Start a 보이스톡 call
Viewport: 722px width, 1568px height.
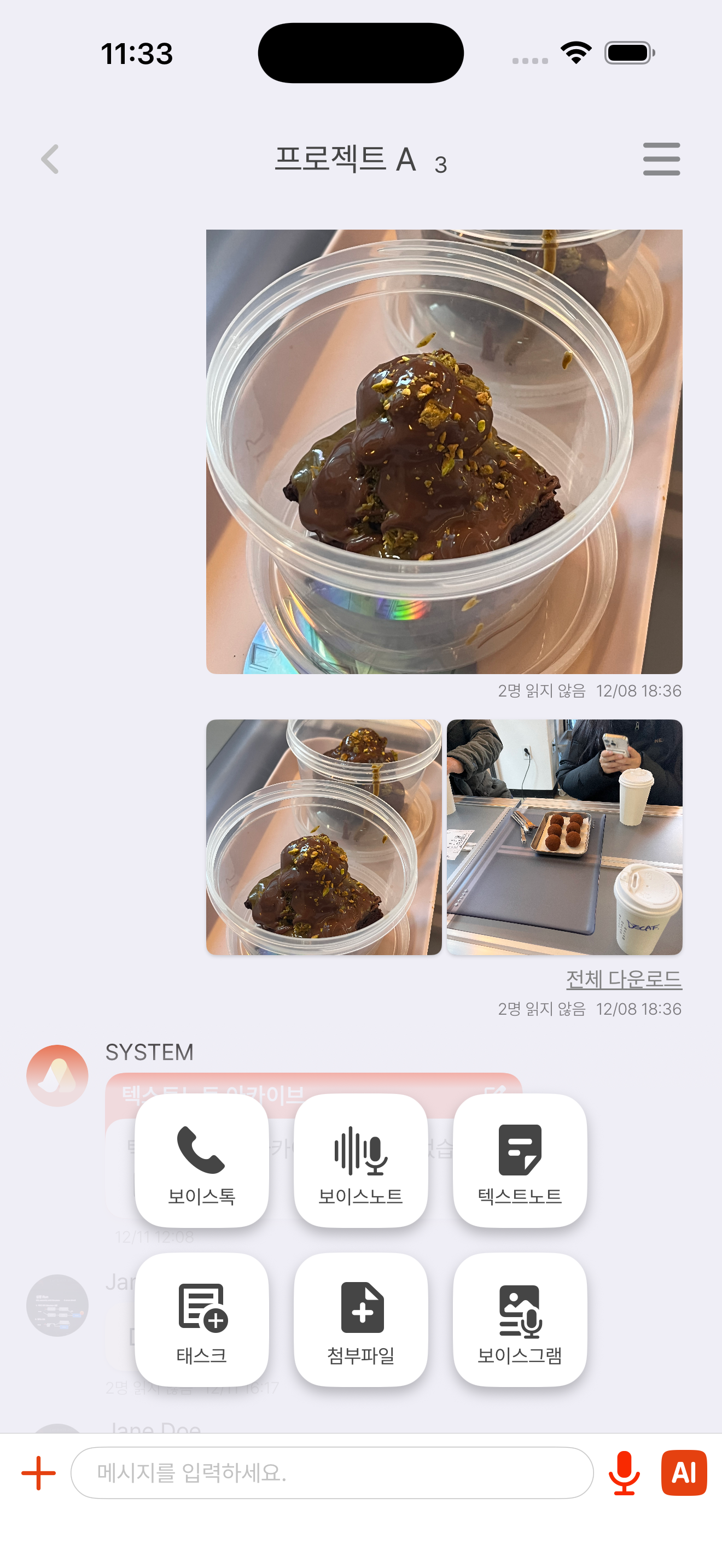[201, 1160]
